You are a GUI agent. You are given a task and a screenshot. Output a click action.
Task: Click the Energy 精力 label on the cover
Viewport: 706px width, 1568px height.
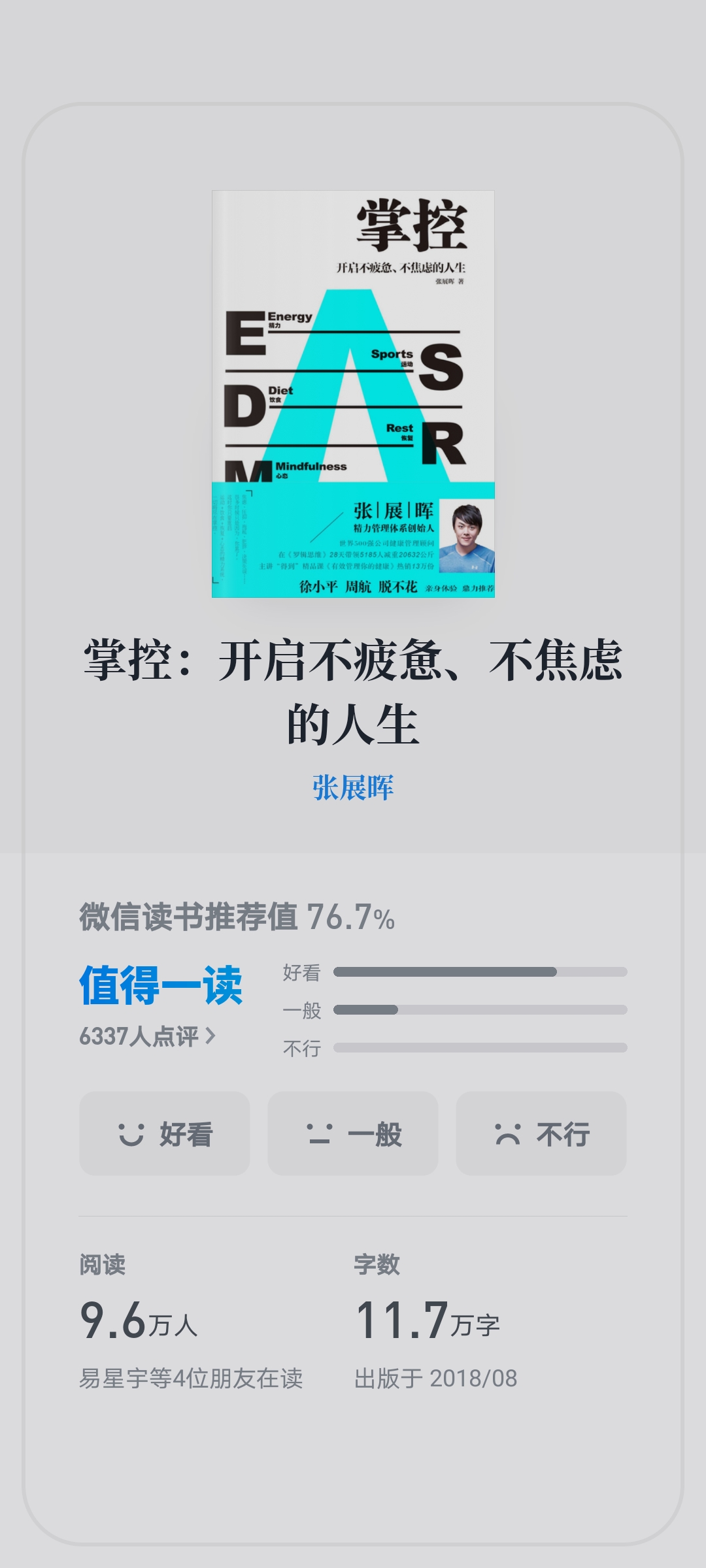coord(290,318)
